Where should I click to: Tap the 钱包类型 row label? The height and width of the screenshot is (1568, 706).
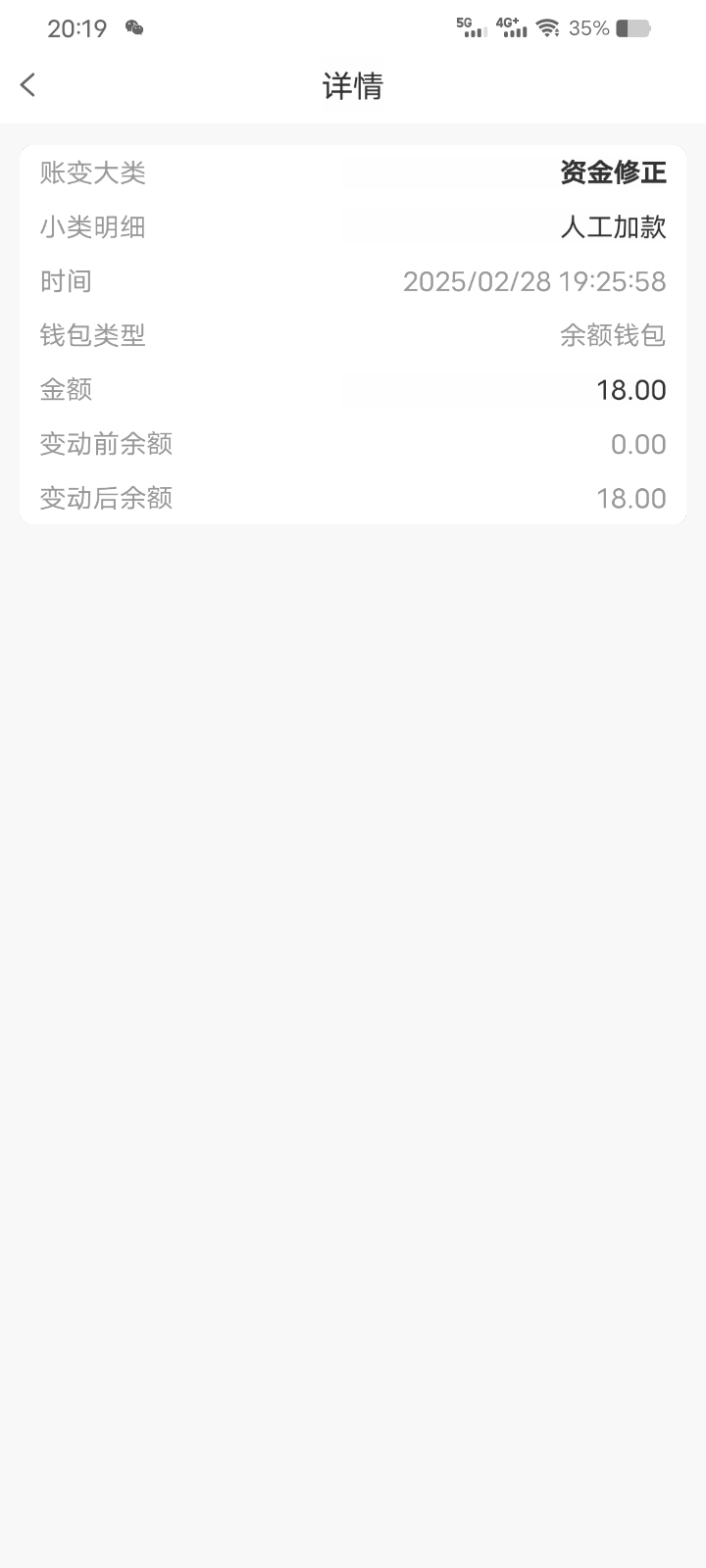[x=93, y=335]
